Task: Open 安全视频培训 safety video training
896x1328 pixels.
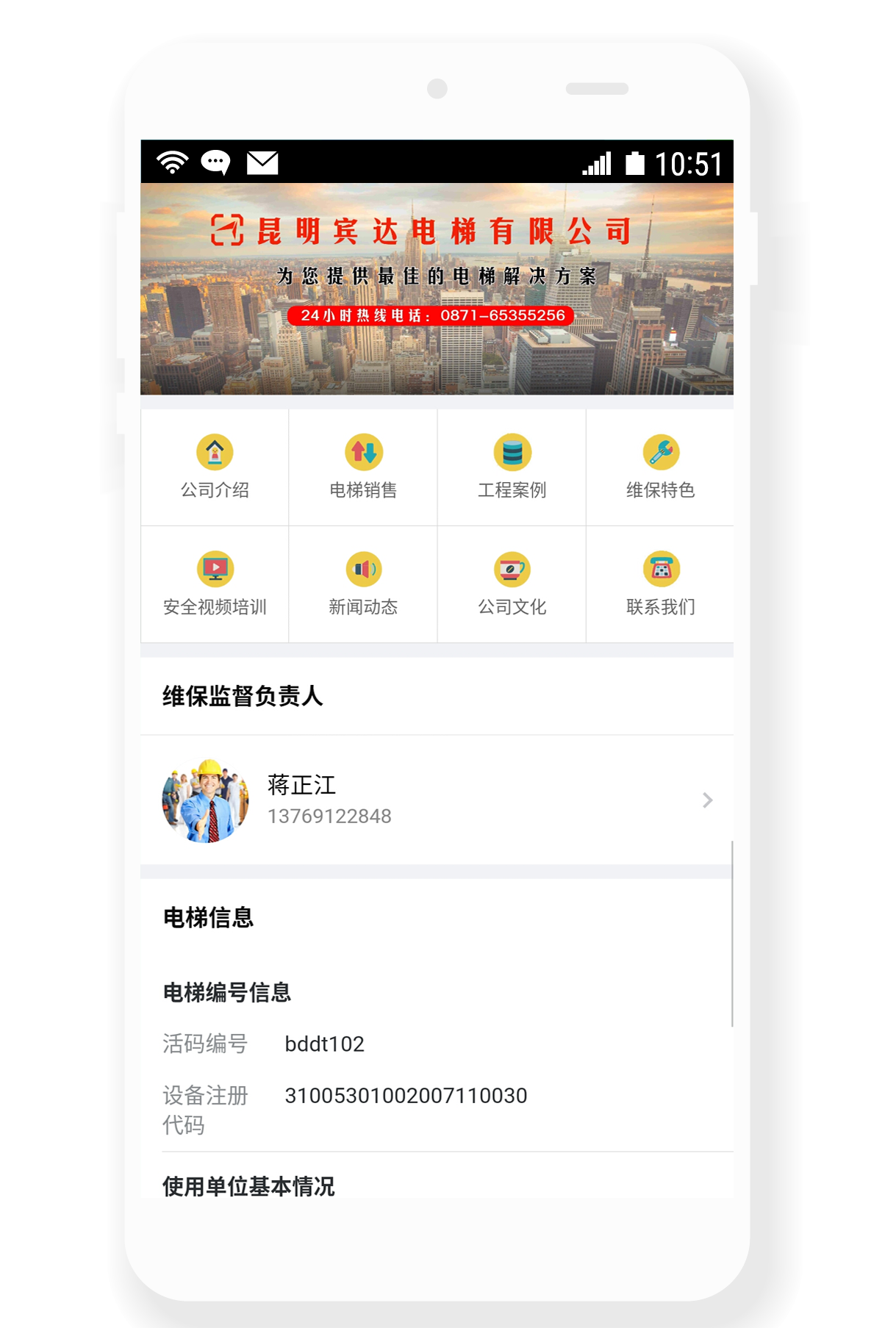Action: (215, 584)
